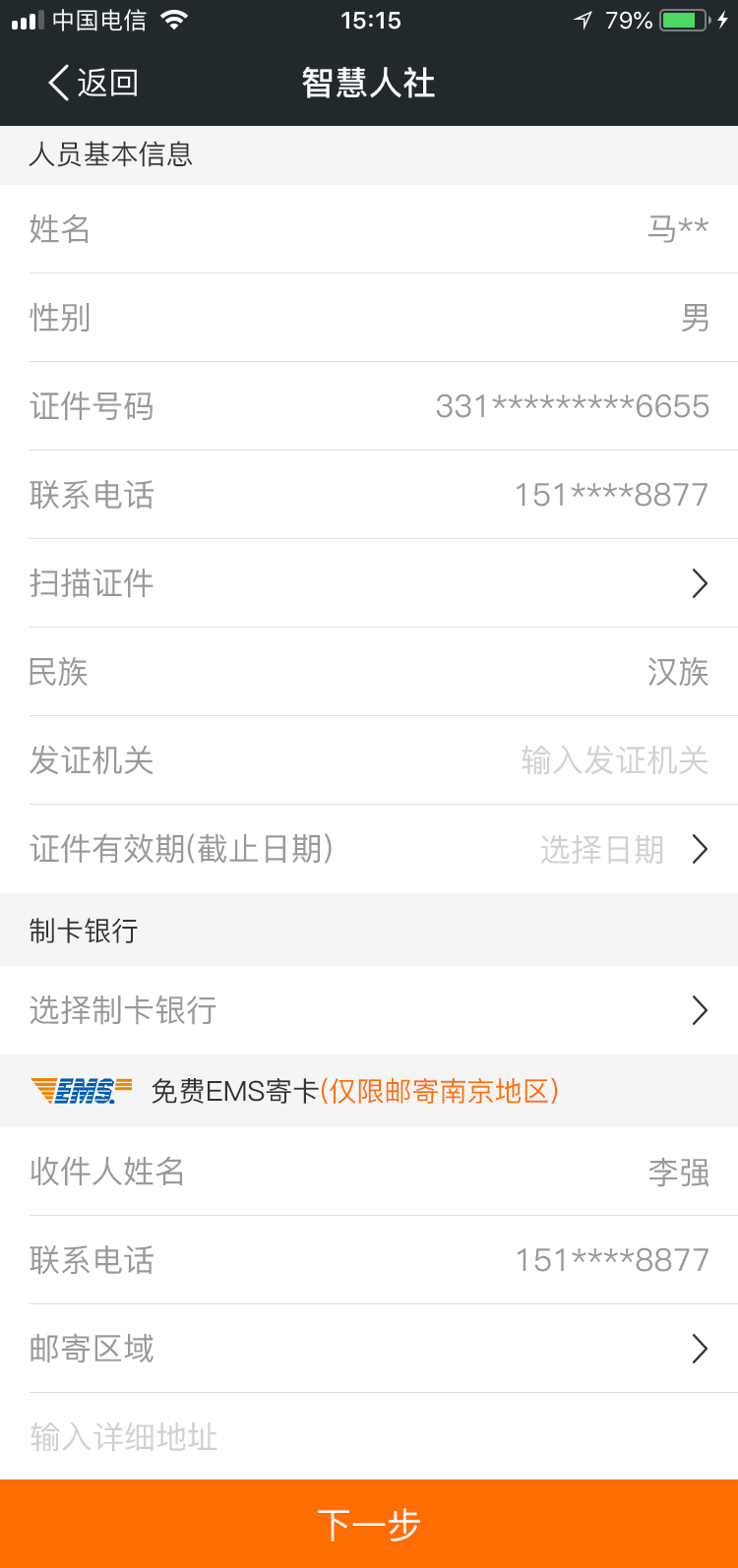This screenshot has width=738, height=1568.
Task: Tap the 输入详细地址 address field
Action: click(369, 1437)
